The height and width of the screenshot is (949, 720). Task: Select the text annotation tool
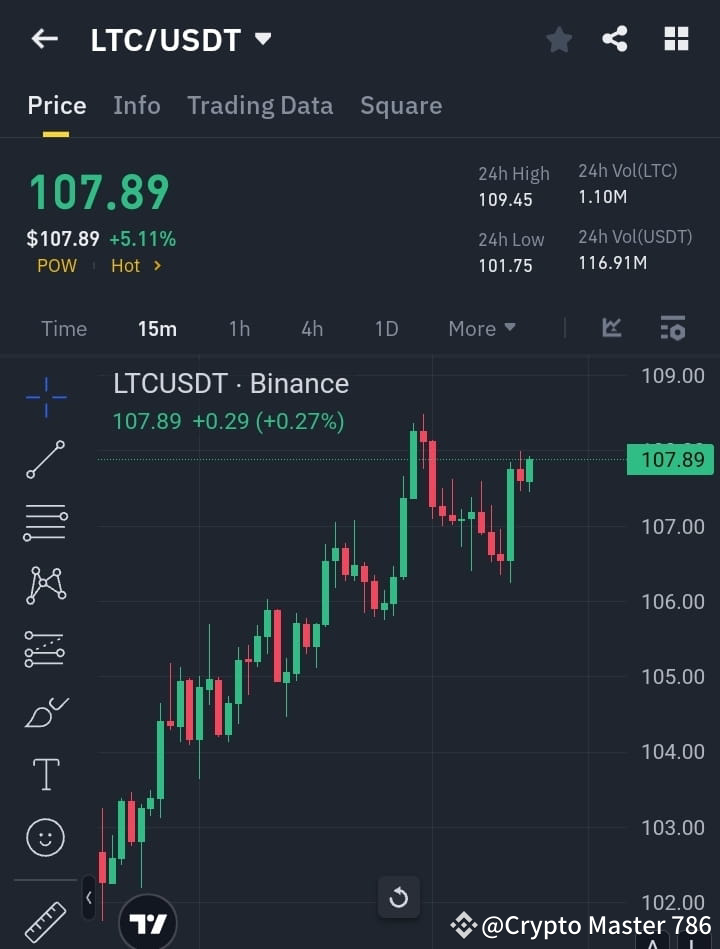(x=45, y=773)
